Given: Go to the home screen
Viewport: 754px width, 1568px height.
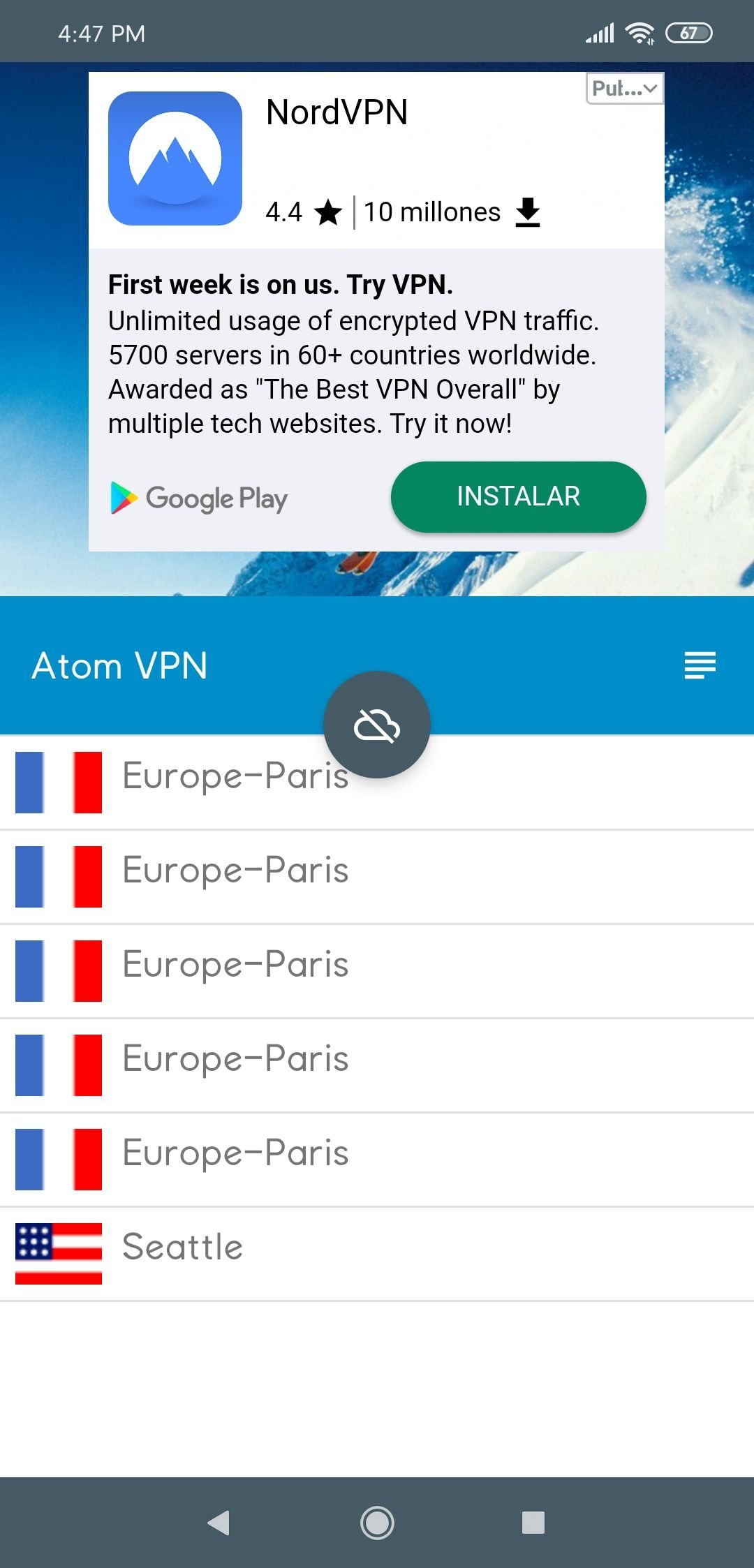Looking at the screenshot, I should (x=377, y=1522).
